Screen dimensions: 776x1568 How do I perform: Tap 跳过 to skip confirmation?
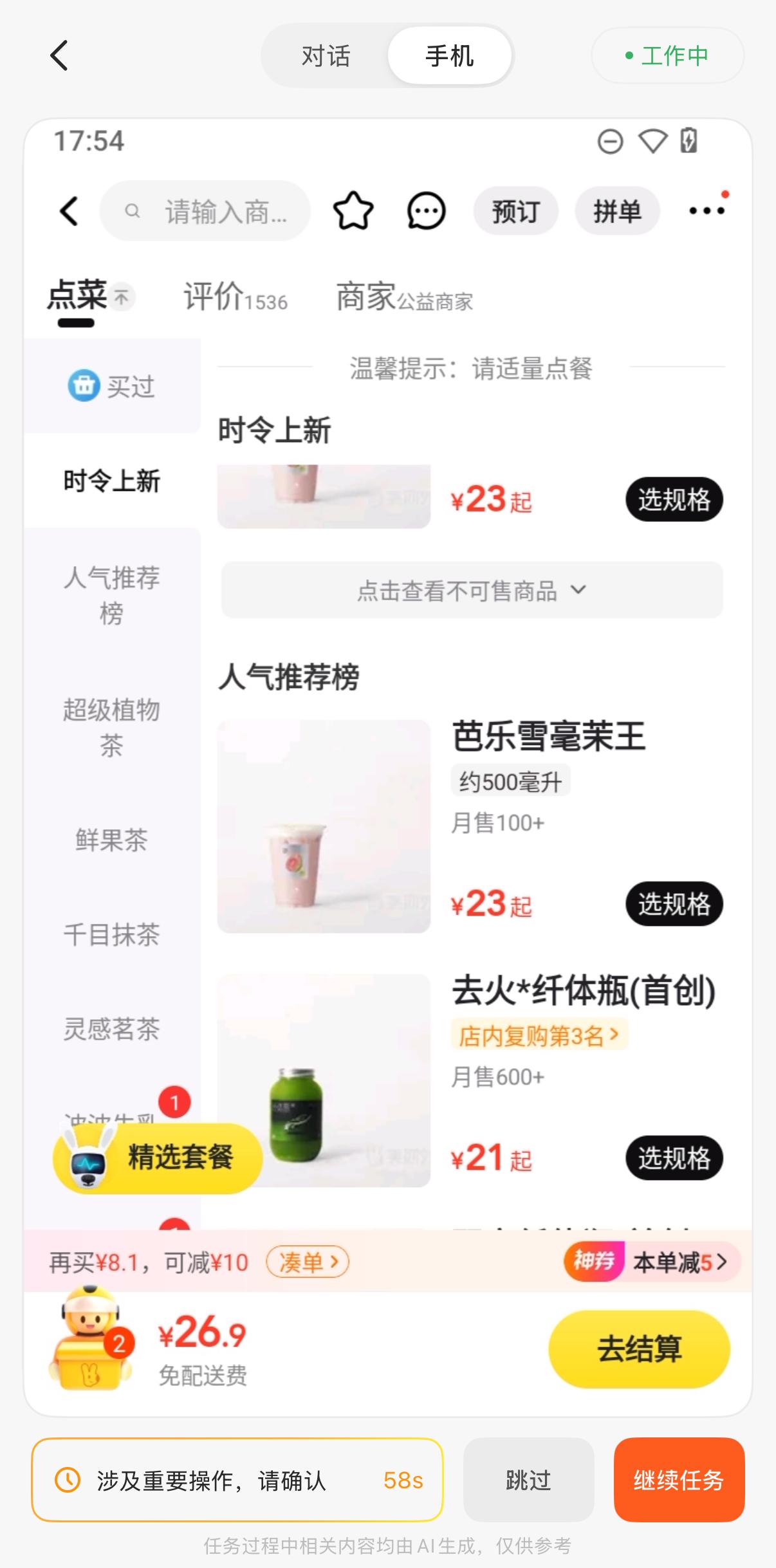(x=528, y=1480)
